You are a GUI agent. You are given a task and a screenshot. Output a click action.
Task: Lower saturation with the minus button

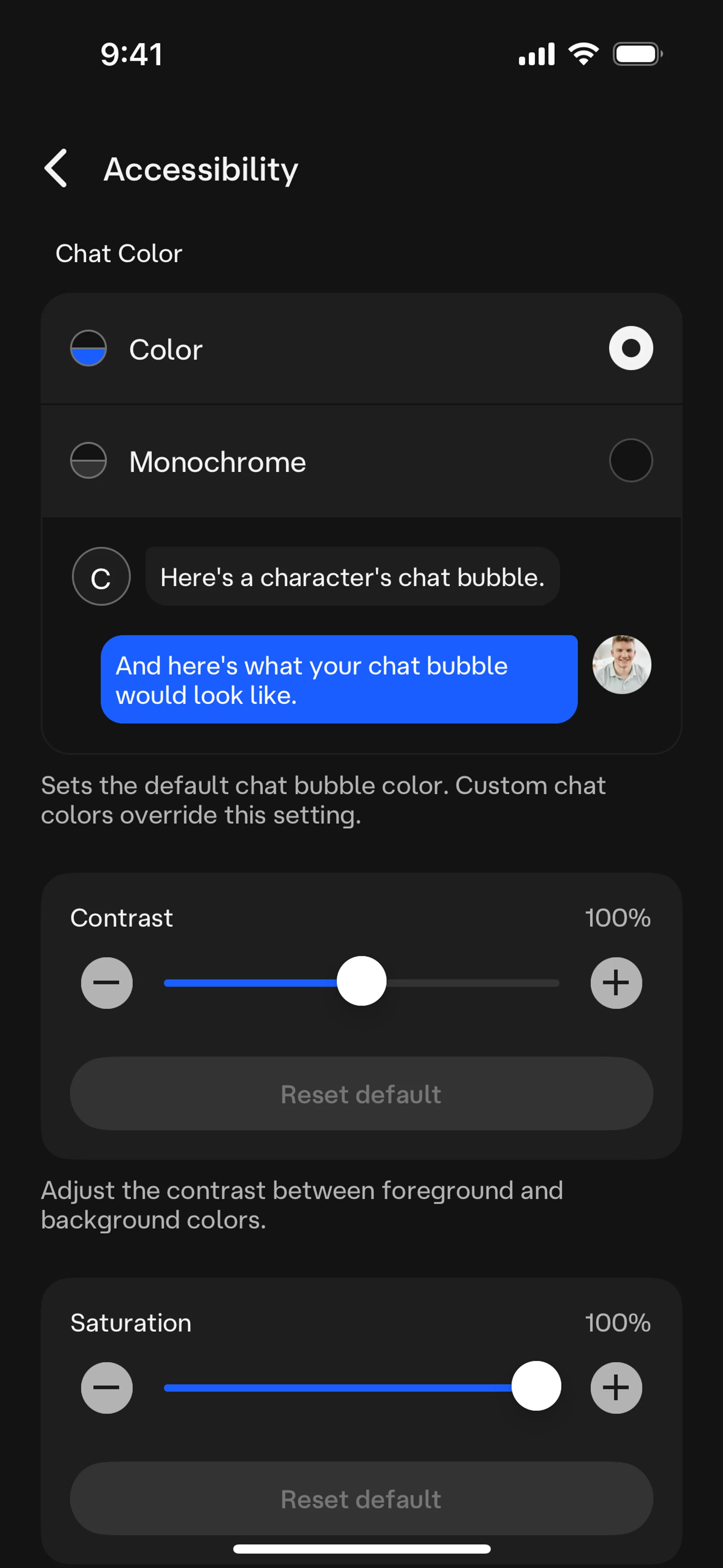pyautogui.click(x=107, y=1387)
